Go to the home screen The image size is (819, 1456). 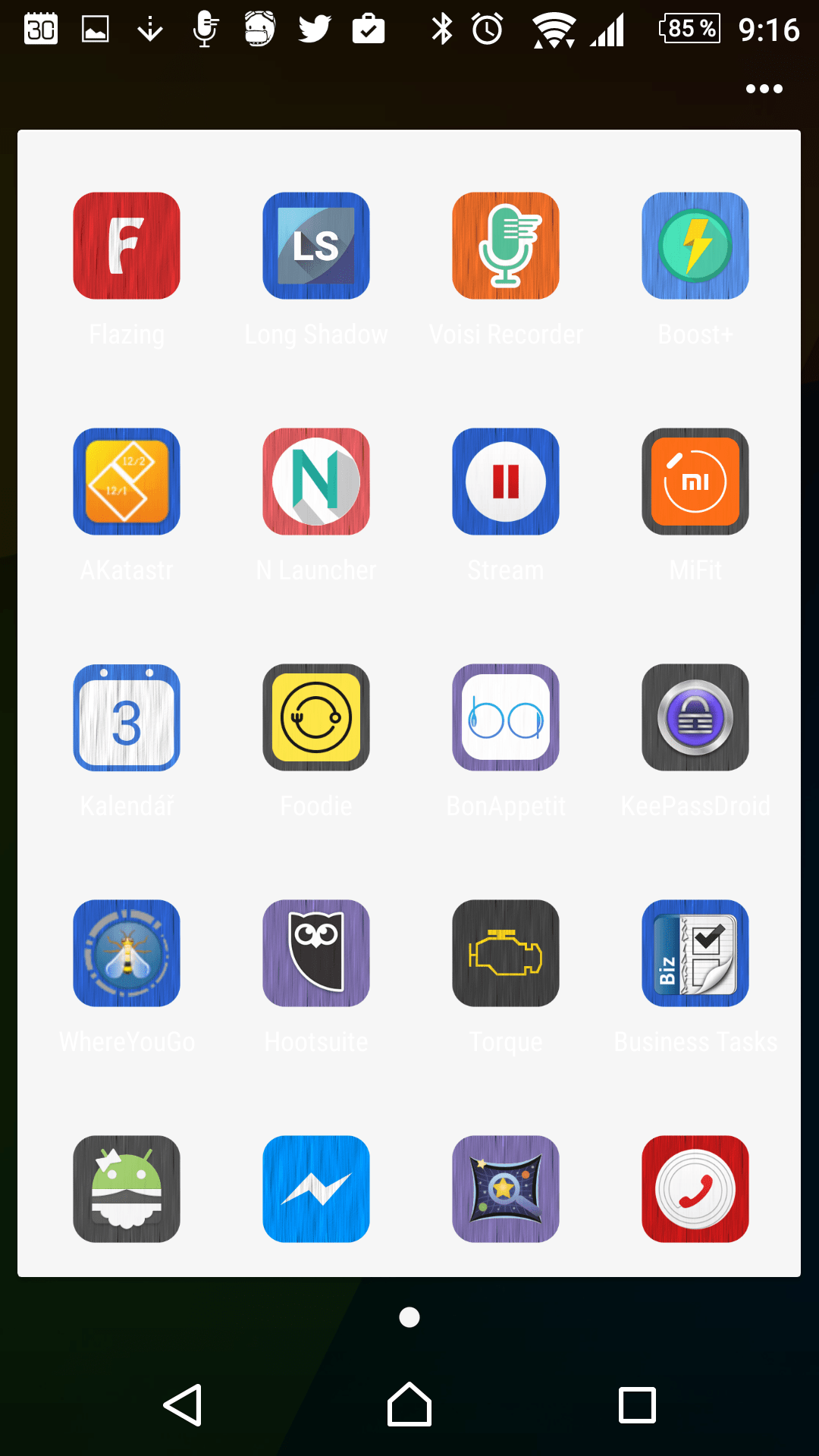coord(409,1405)
